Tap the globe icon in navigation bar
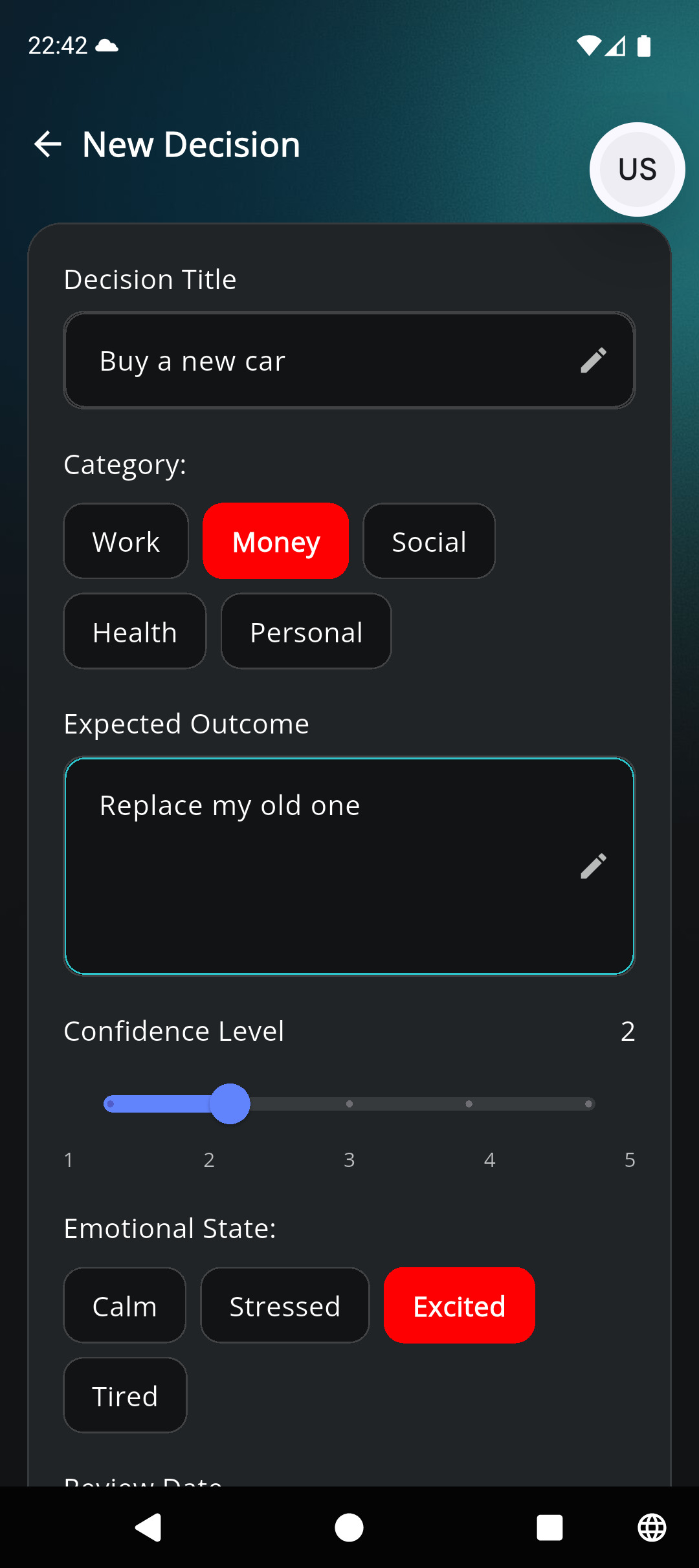The height and width of the screenshot is (1568, 699). tap(651, 1528)
